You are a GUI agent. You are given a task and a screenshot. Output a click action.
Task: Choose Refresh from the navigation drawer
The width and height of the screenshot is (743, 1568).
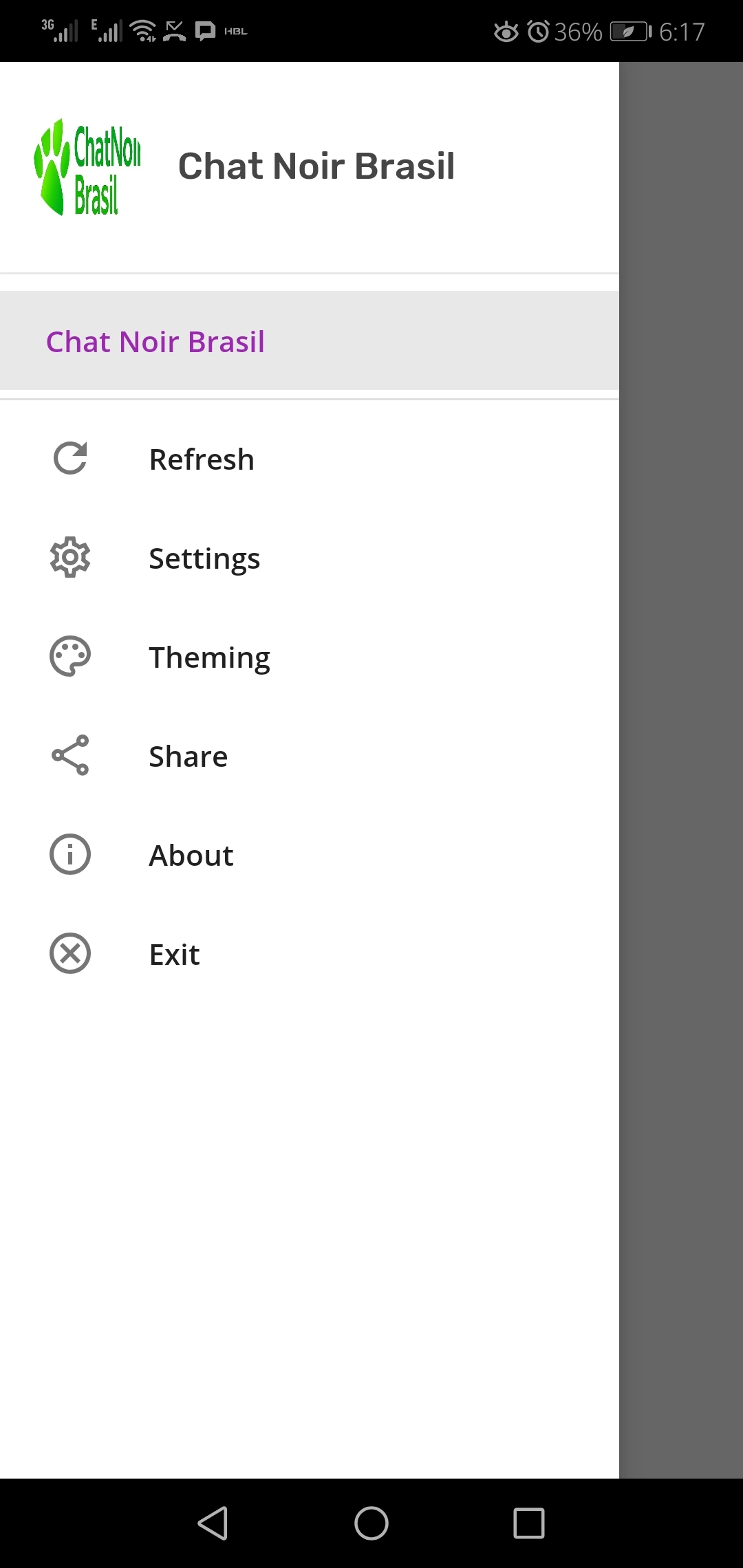(x=201, y=459)
